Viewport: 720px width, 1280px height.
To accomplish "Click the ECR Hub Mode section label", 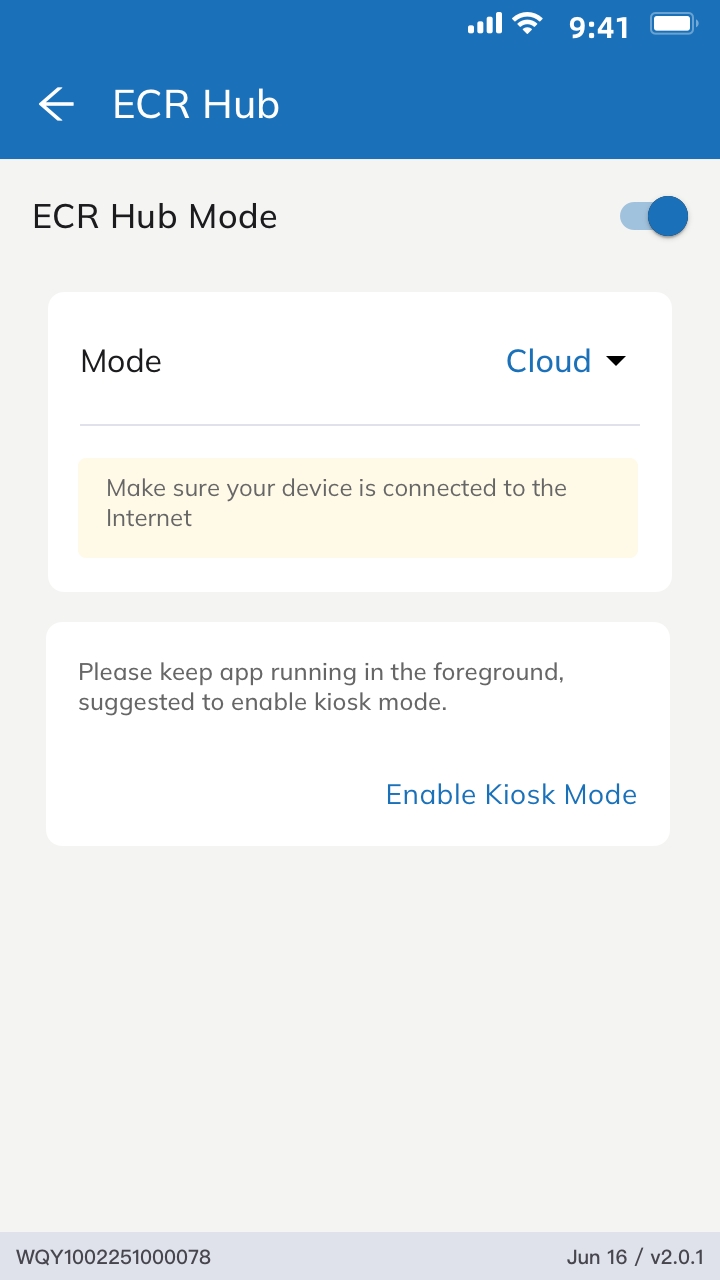I will point(155,216).
